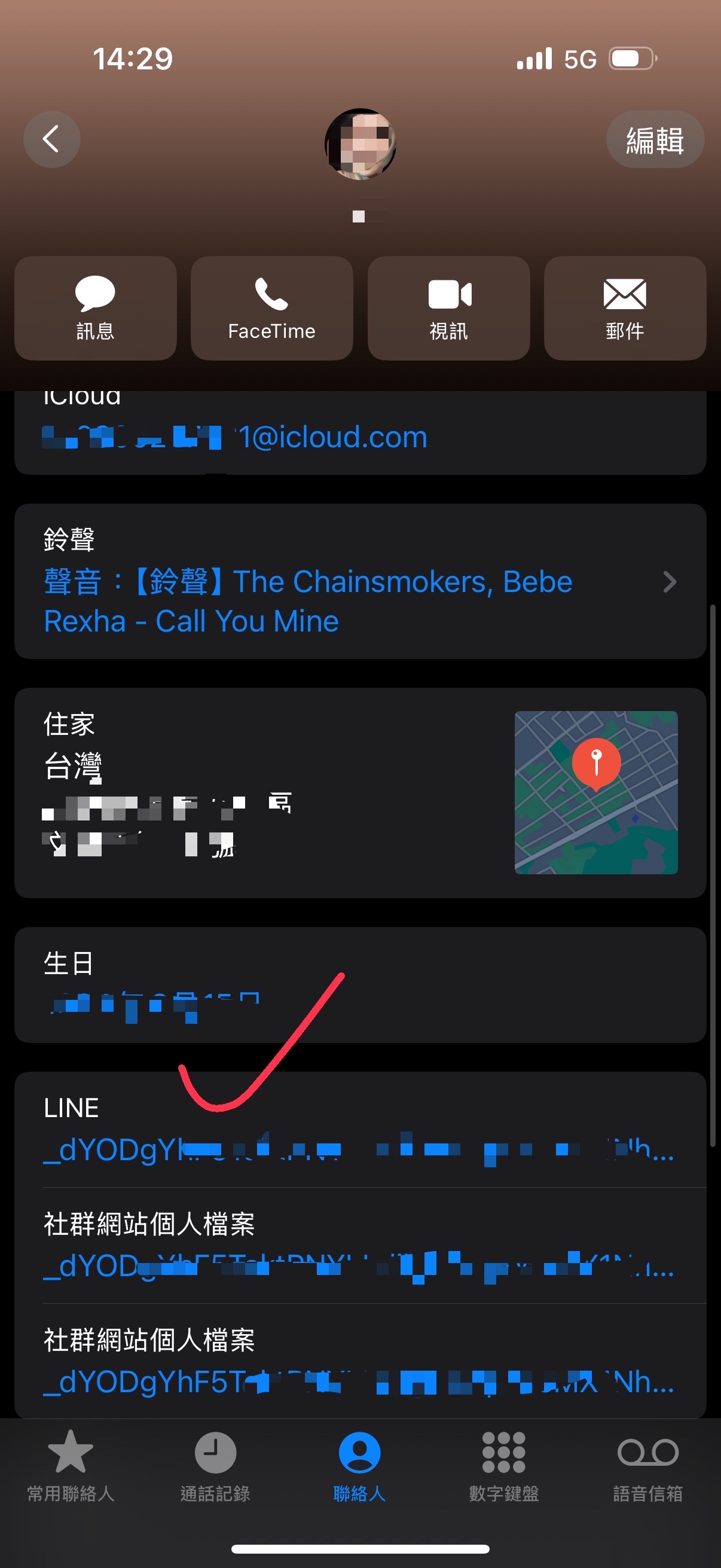Send a message via 訊息 button
721x1568 pixels.
[x=96, y=308]
